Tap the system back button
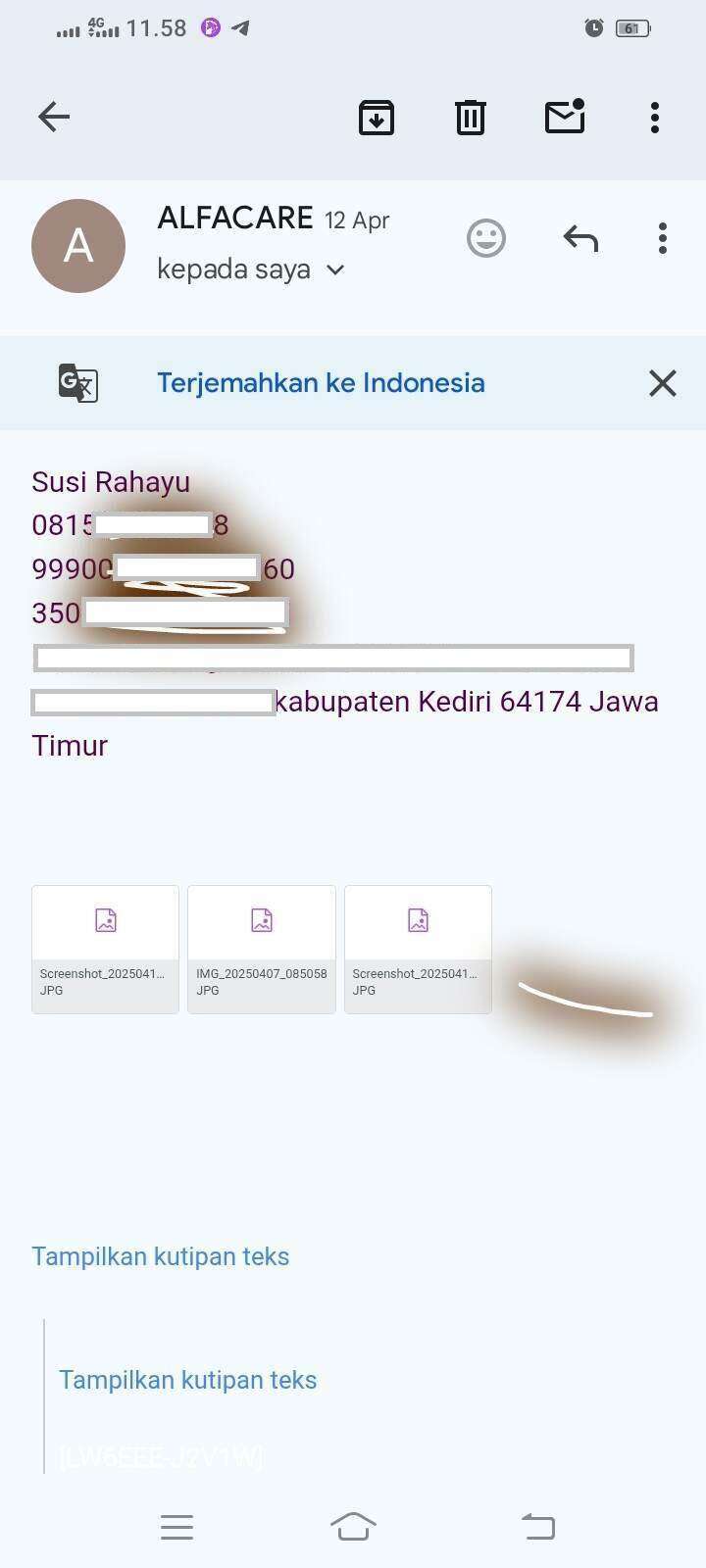This screenshot has width=706, height=1568. (538, 1526)
